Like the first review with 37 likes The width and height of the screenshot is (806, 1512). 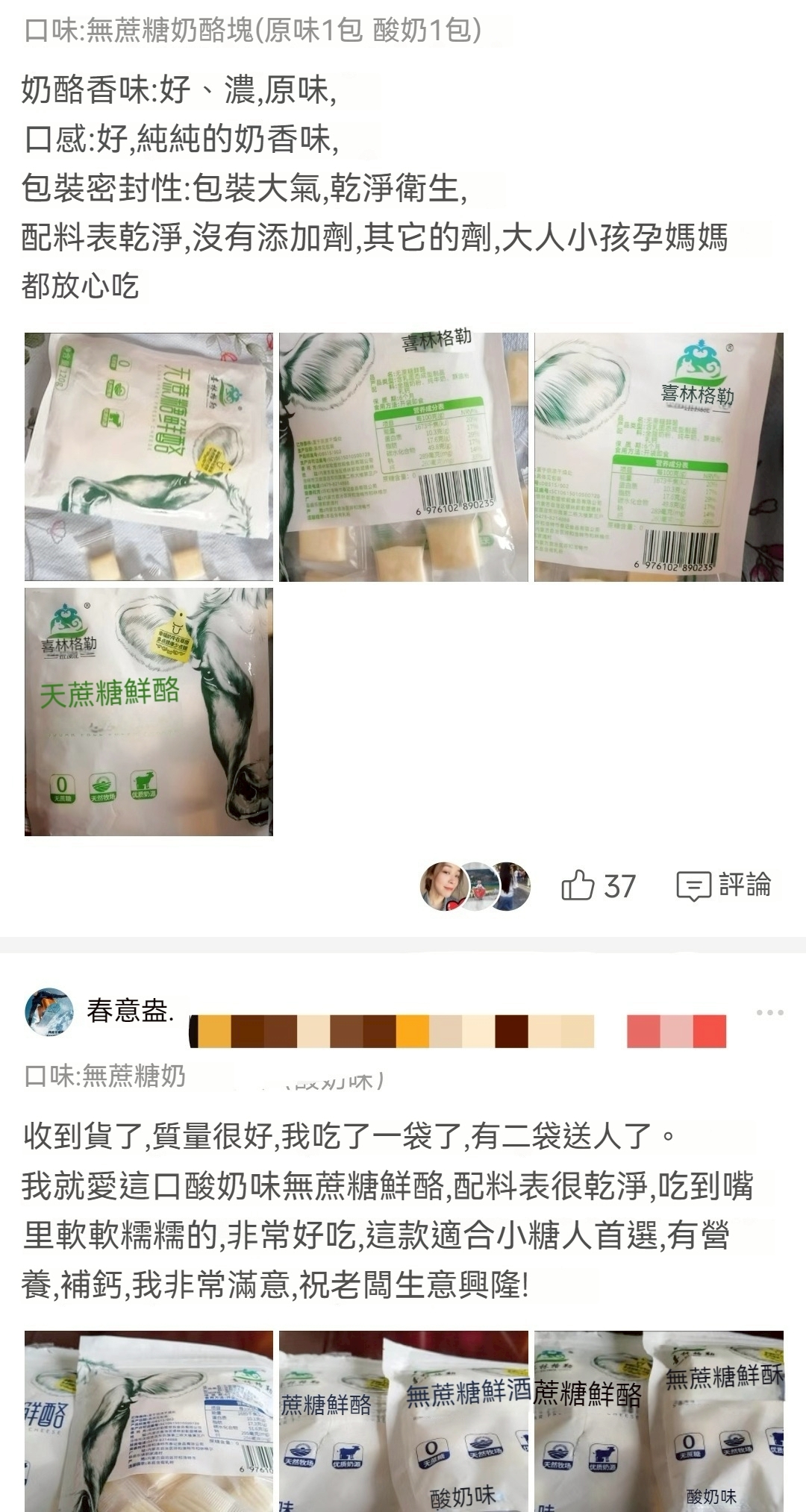point(578,886)
